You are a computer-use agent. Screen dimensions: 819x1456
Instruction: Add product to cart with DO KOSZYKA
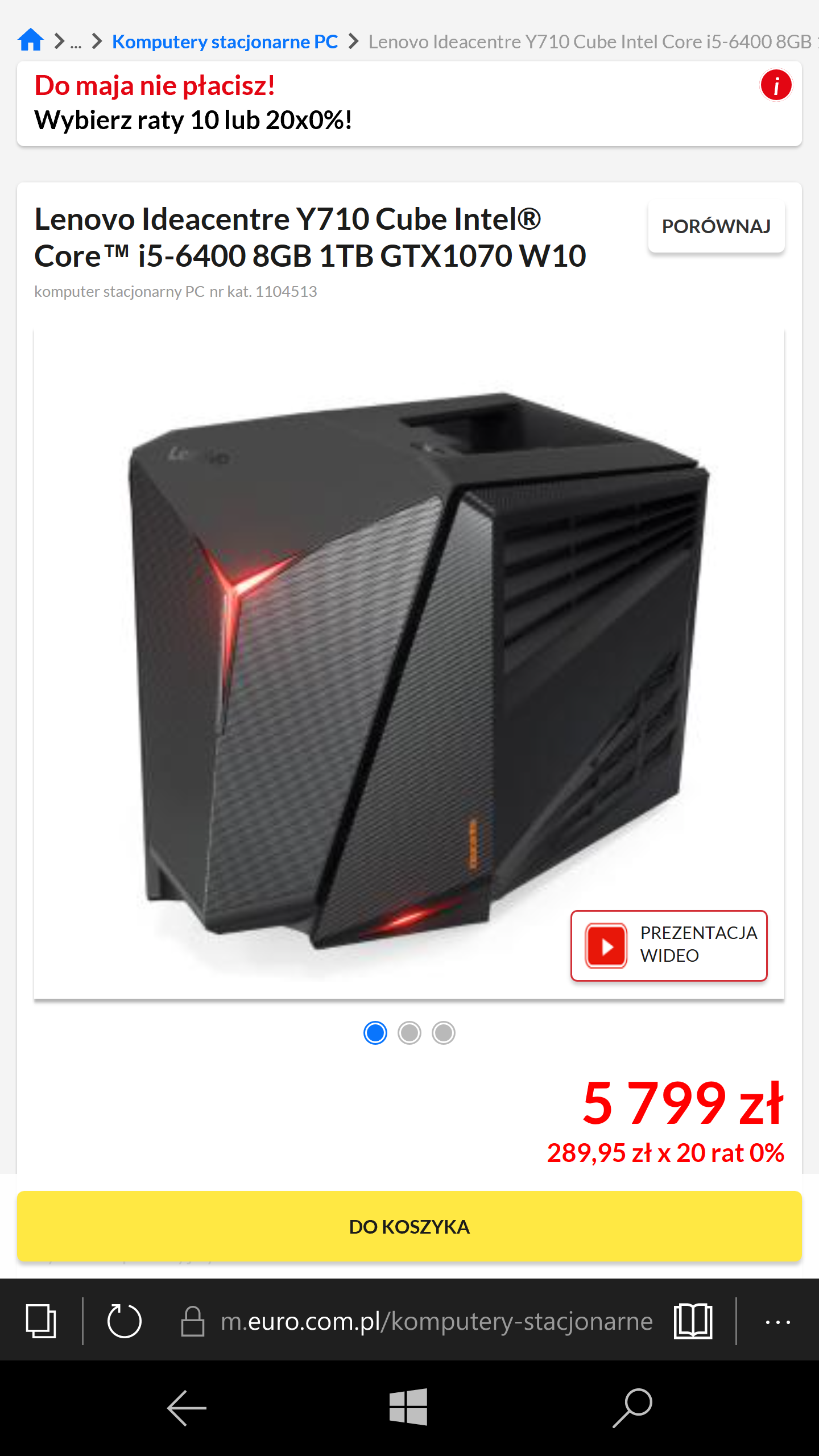coord(409,1227)
